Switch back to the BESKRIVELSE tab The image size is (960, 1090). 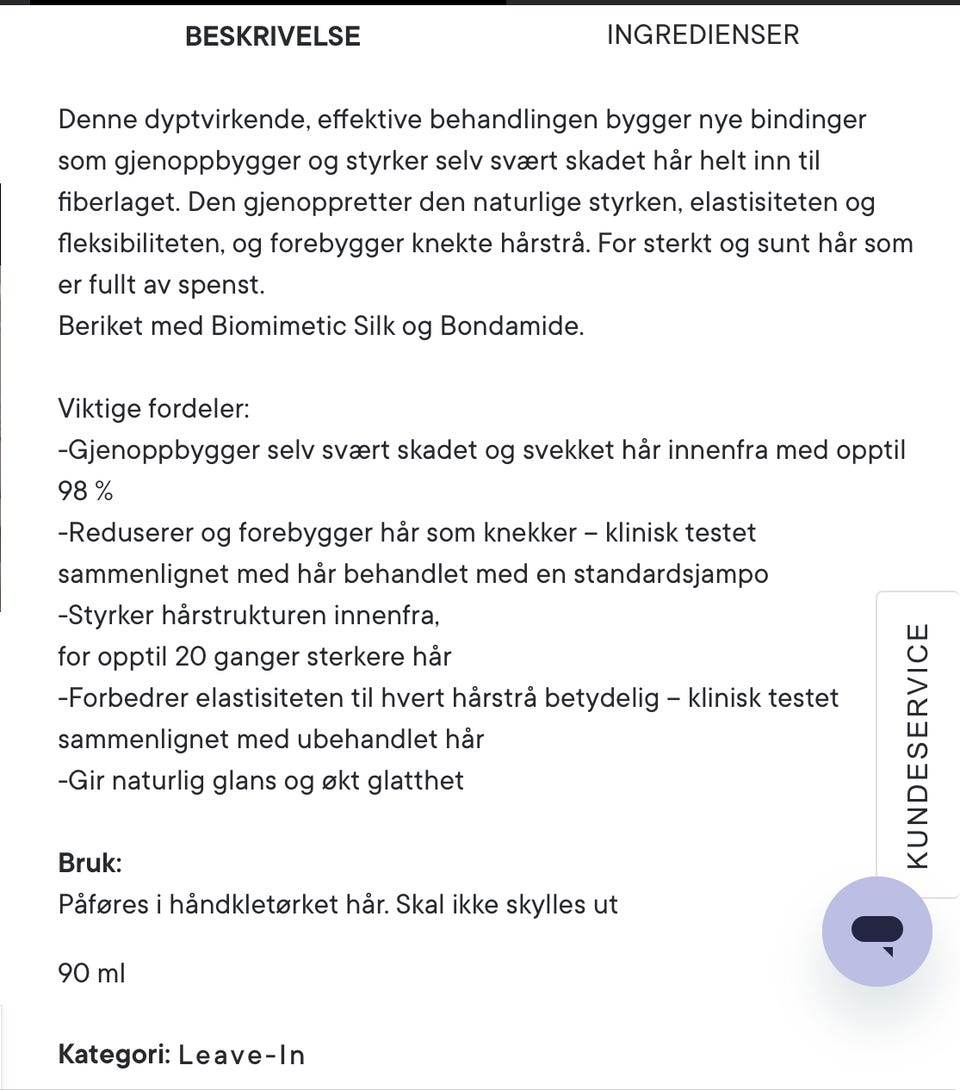coord(272,36)
